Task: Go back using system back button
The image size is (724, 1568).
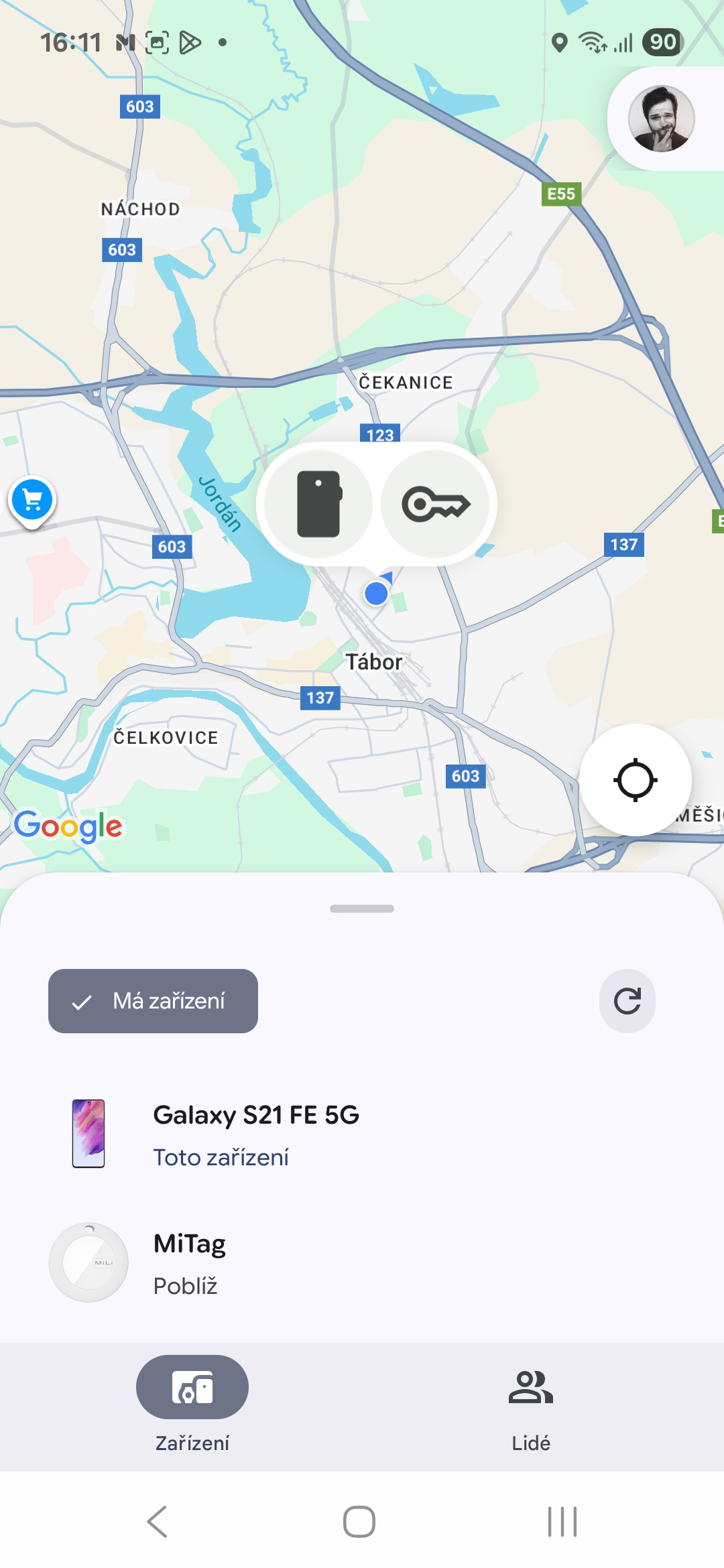Action: coord(158,1521)
